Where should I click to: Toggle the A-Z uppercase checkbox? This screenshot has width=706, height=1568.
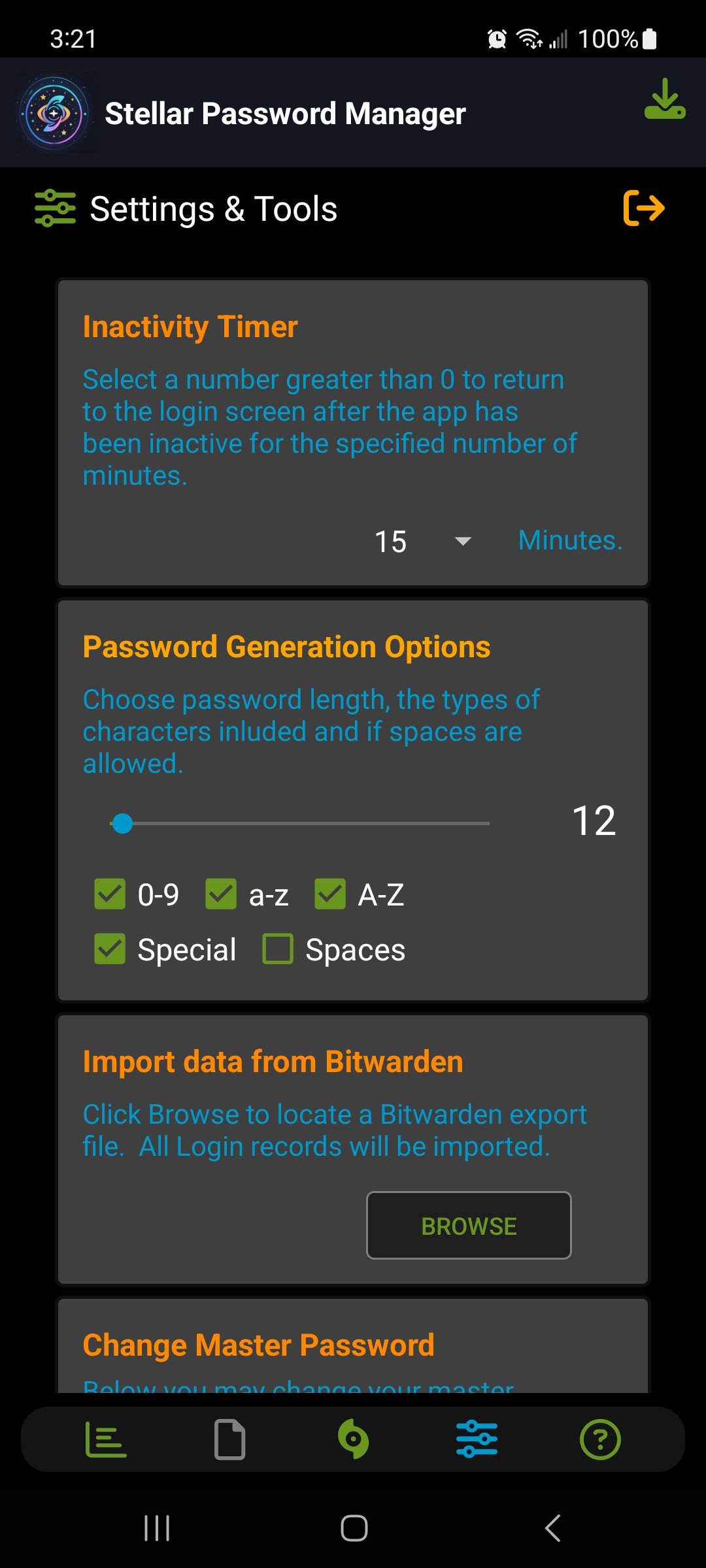point(331,894)
